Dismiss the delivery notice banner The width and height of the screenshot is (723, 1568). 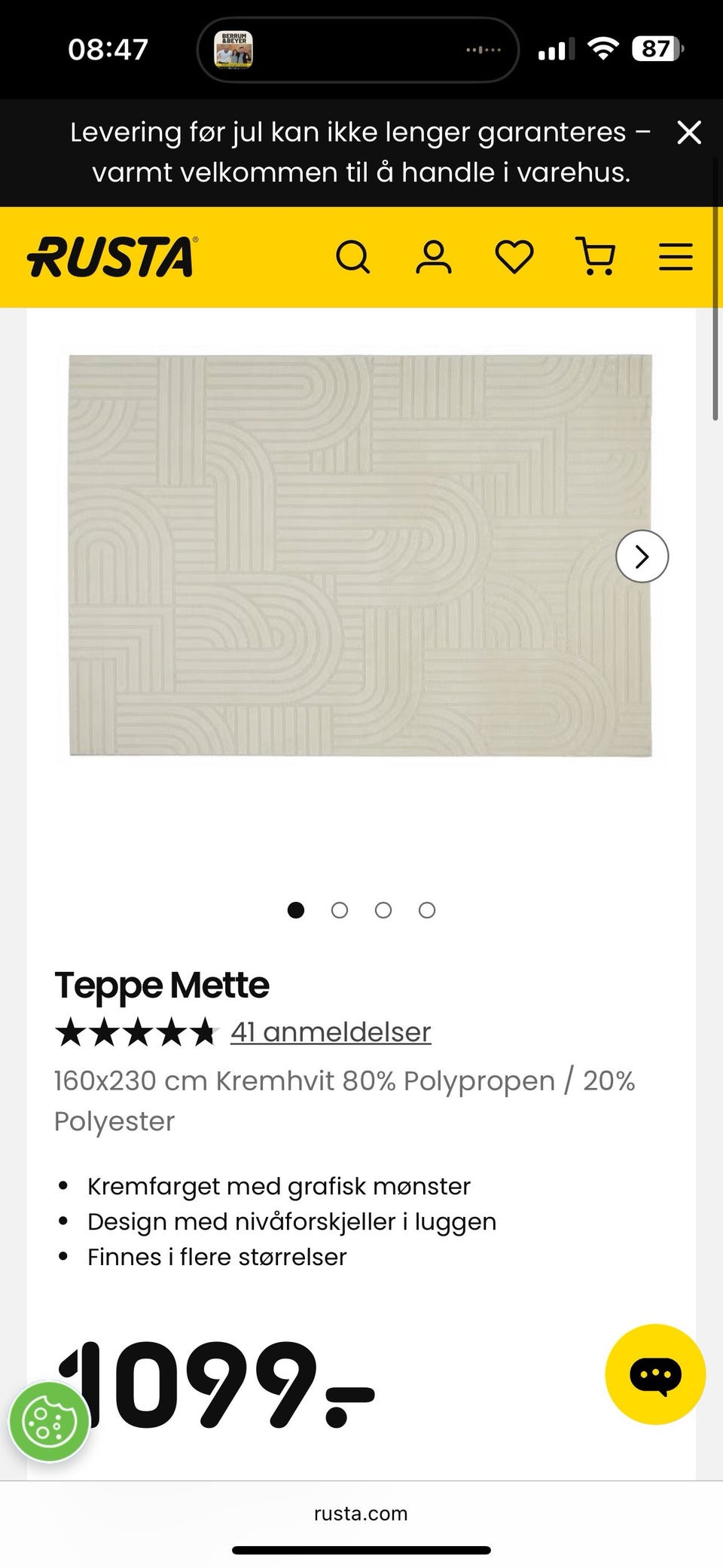click(689, 133)
